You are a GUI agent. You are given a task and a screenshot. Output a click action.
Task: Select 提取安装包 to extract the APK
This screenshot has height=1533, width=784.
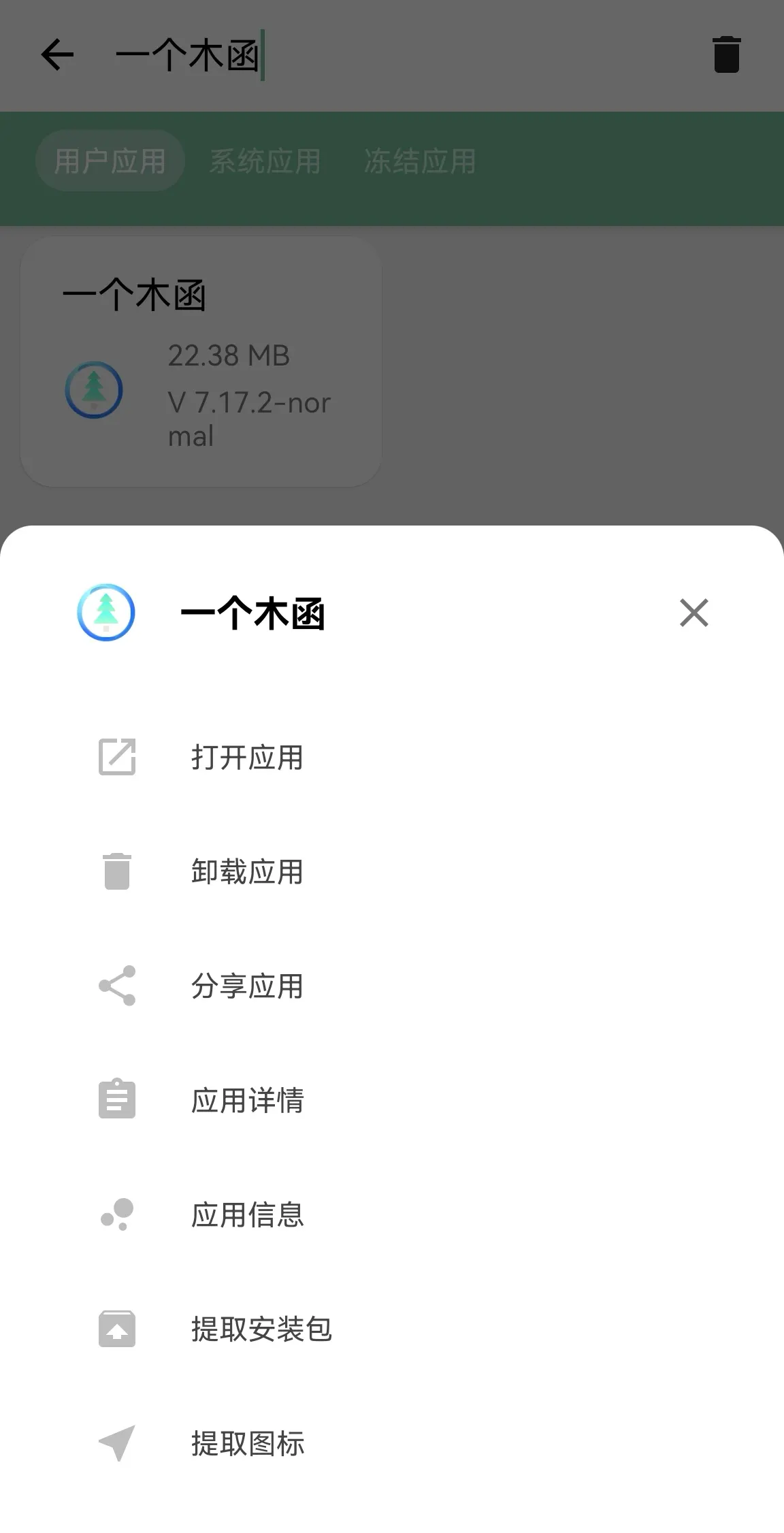[x=261, y=1328]
